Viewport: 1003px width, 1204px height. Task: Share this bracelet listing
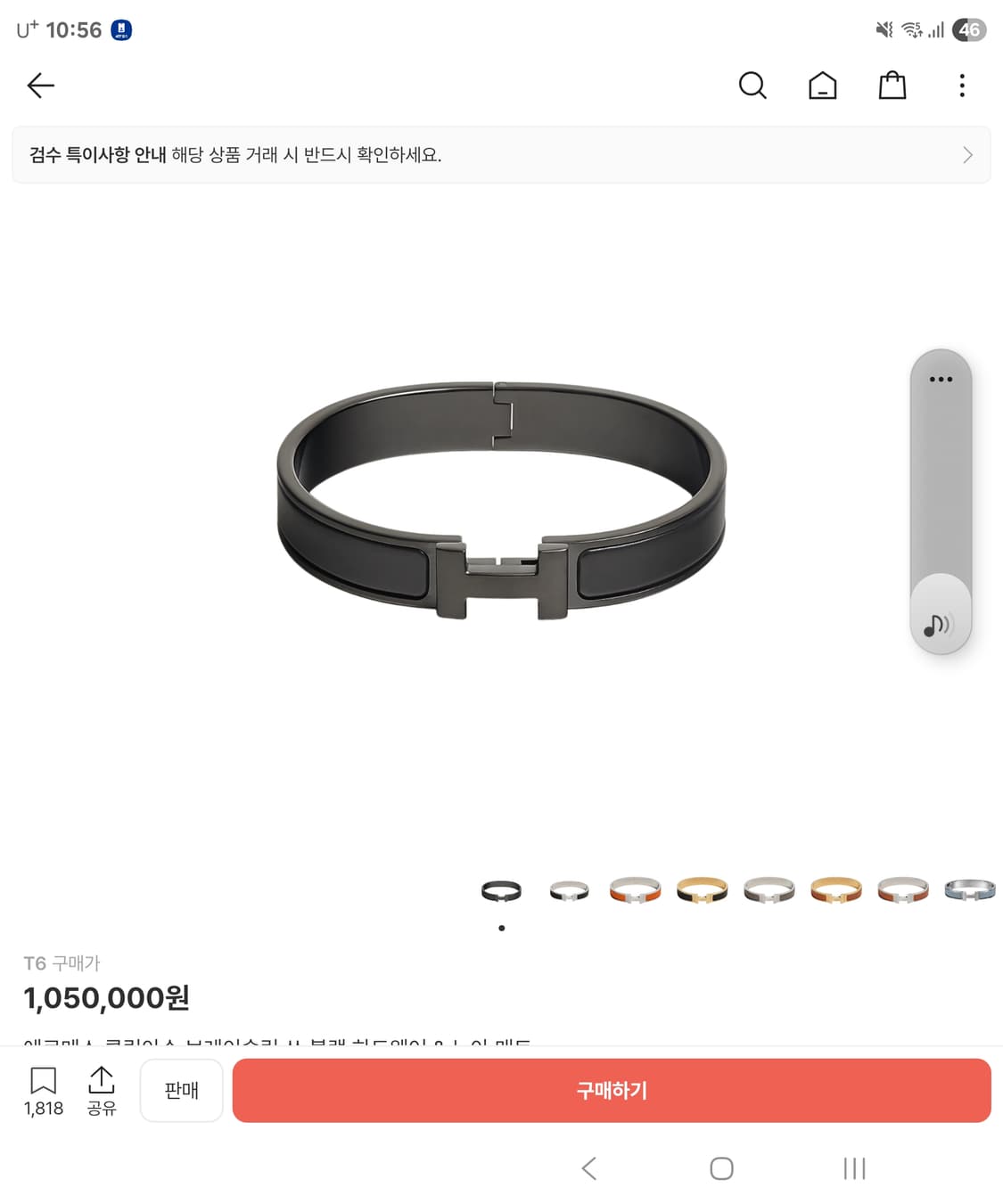tap(102, 1090)
